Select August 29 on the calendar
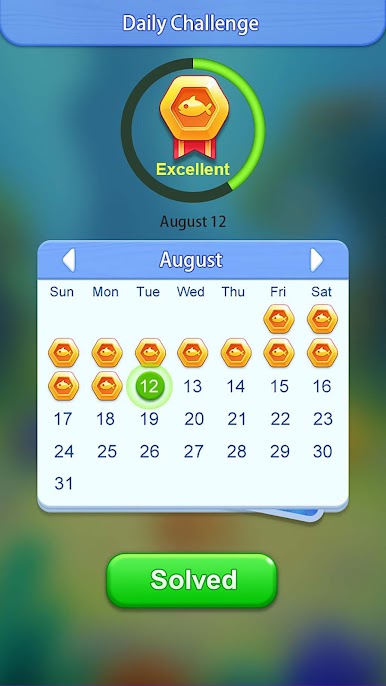The height and width of the screenshot is (686, 386). tap(280, 452)
